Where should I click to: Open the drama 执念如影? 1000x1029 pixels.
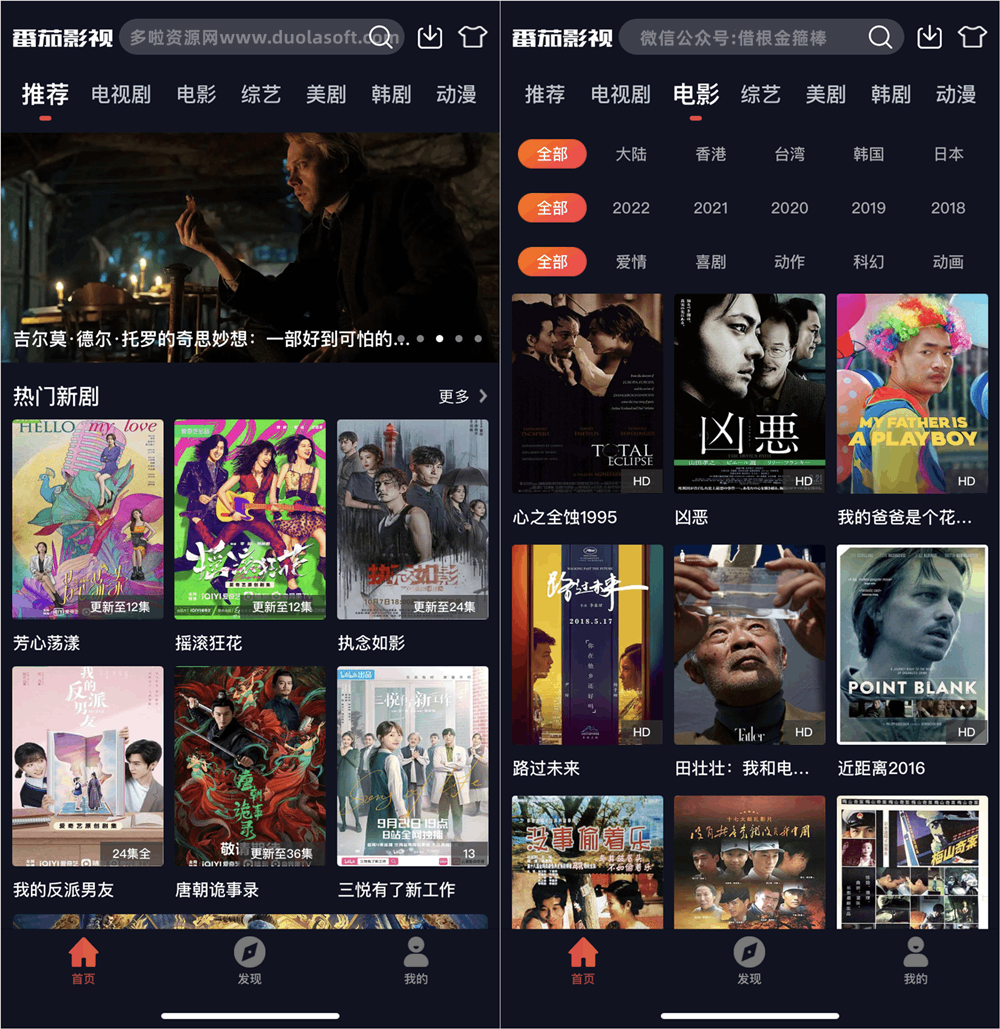[412, 519]
